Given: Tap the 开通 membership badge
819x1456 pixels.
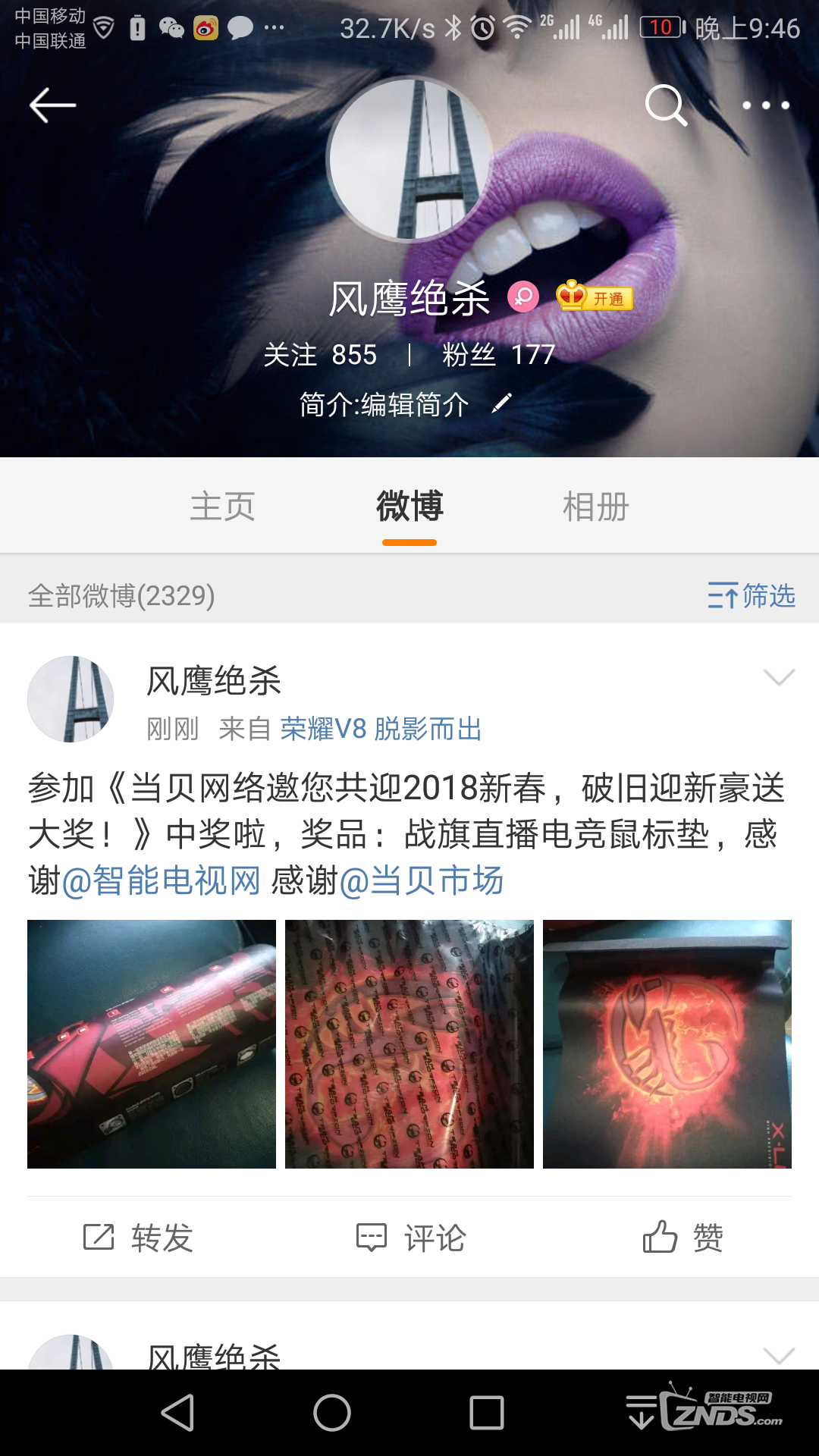Looking at the screenshot, I should (x=595, y=297).
